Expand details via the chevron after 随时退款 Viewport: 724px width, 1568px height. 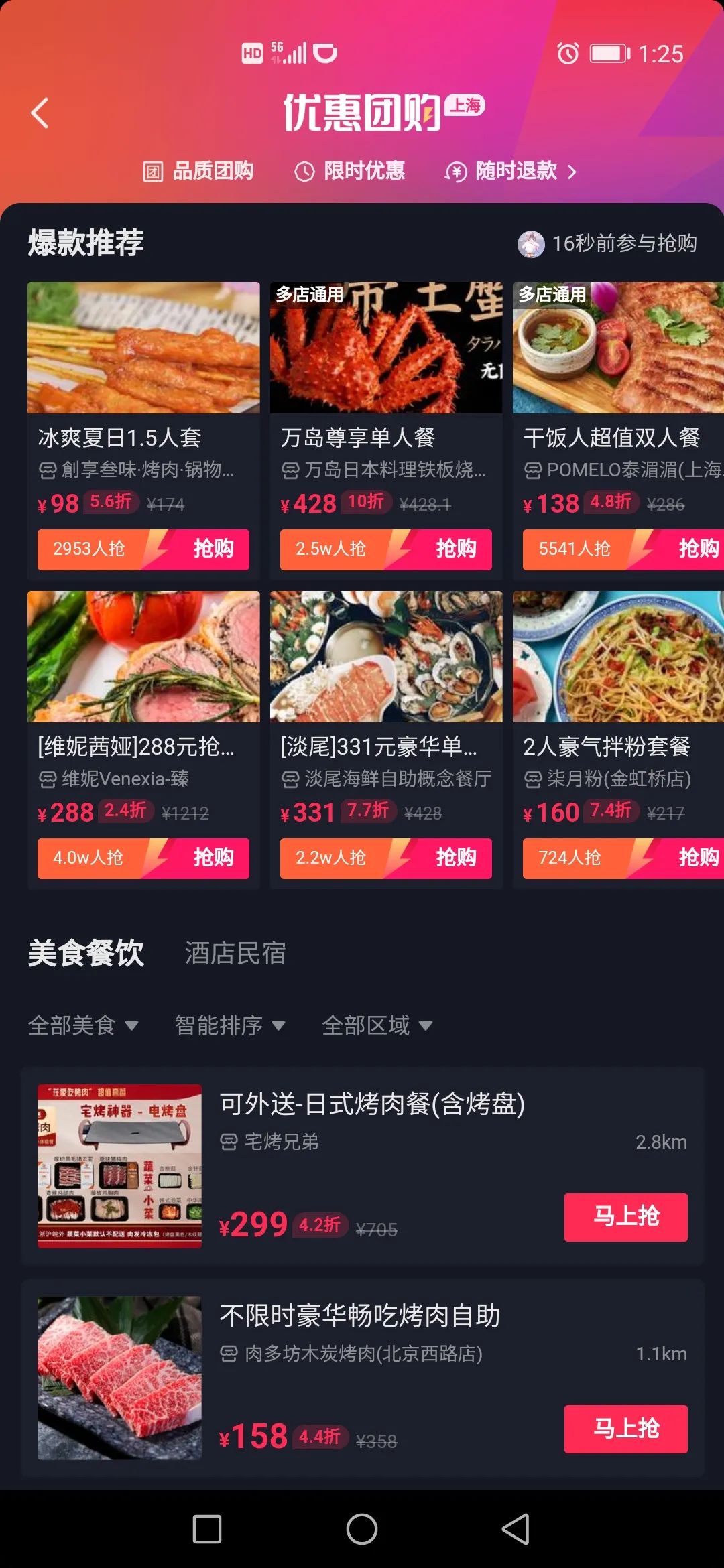point(571,172)
